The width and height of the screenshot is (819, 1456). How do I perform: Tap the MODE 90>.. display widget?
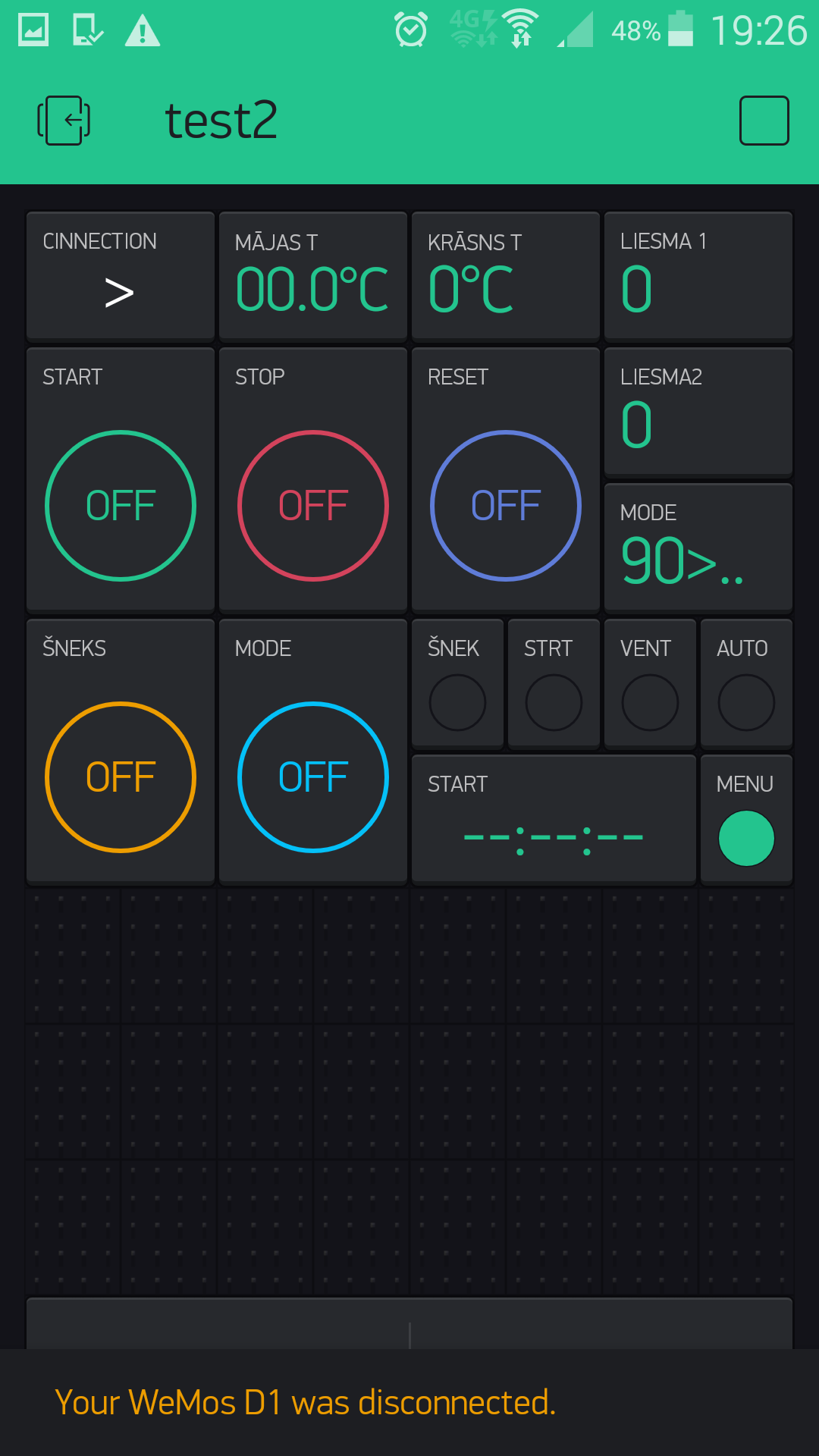tap(698, 548)
